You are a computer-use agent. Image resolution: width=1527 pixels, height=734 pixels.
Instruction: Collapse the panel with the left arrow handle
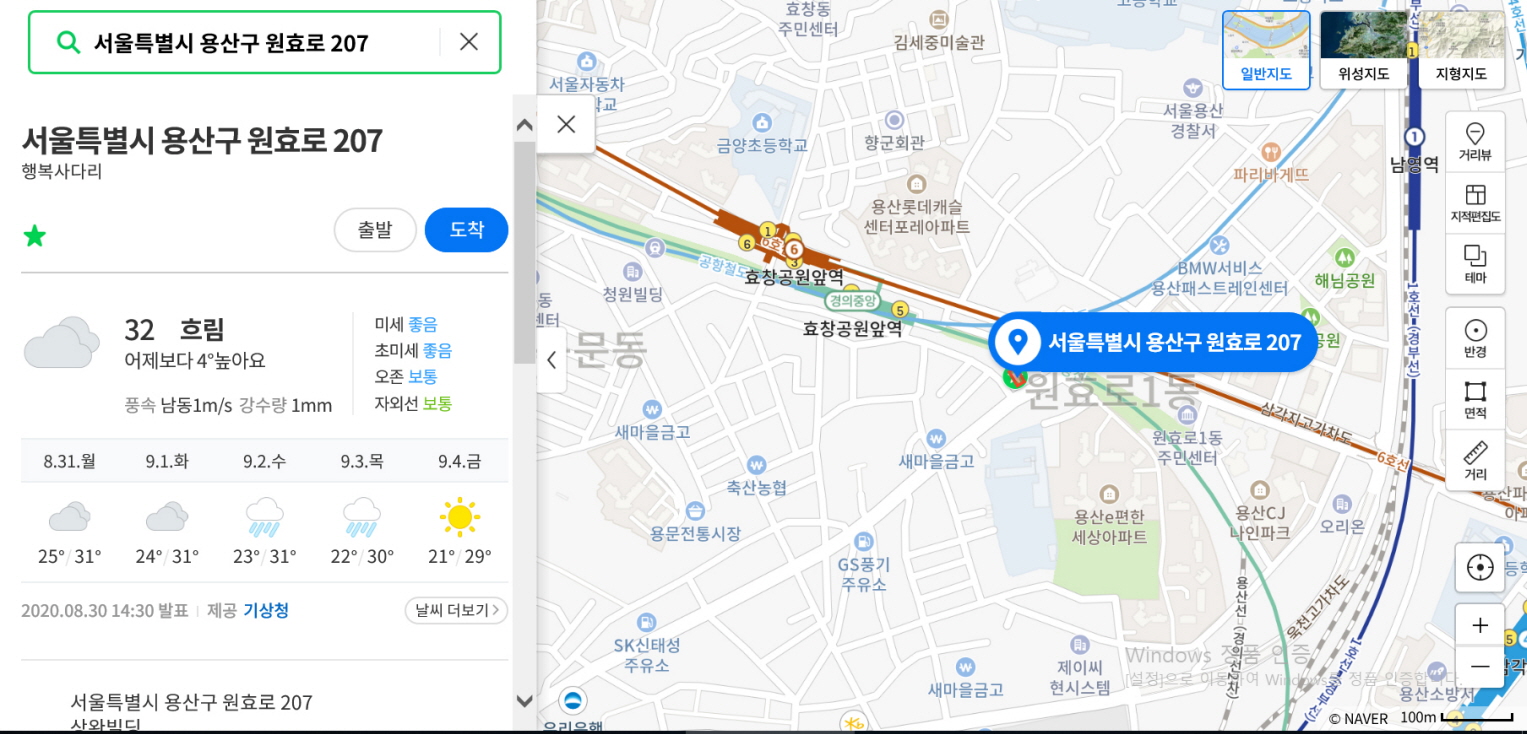pyautogui.click(x=551, y=361)
